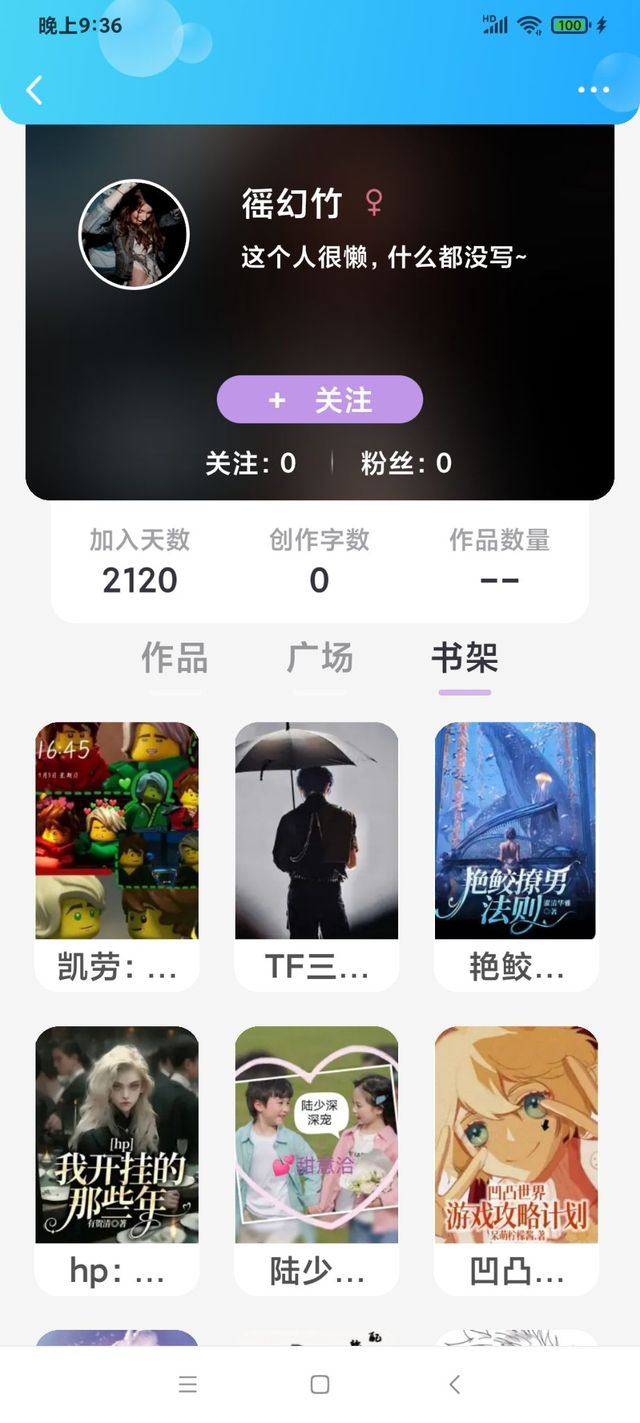This screenshot has height=1423, width=640.
Task: Follow this user with the 关注 button
Action: point(320,400)
